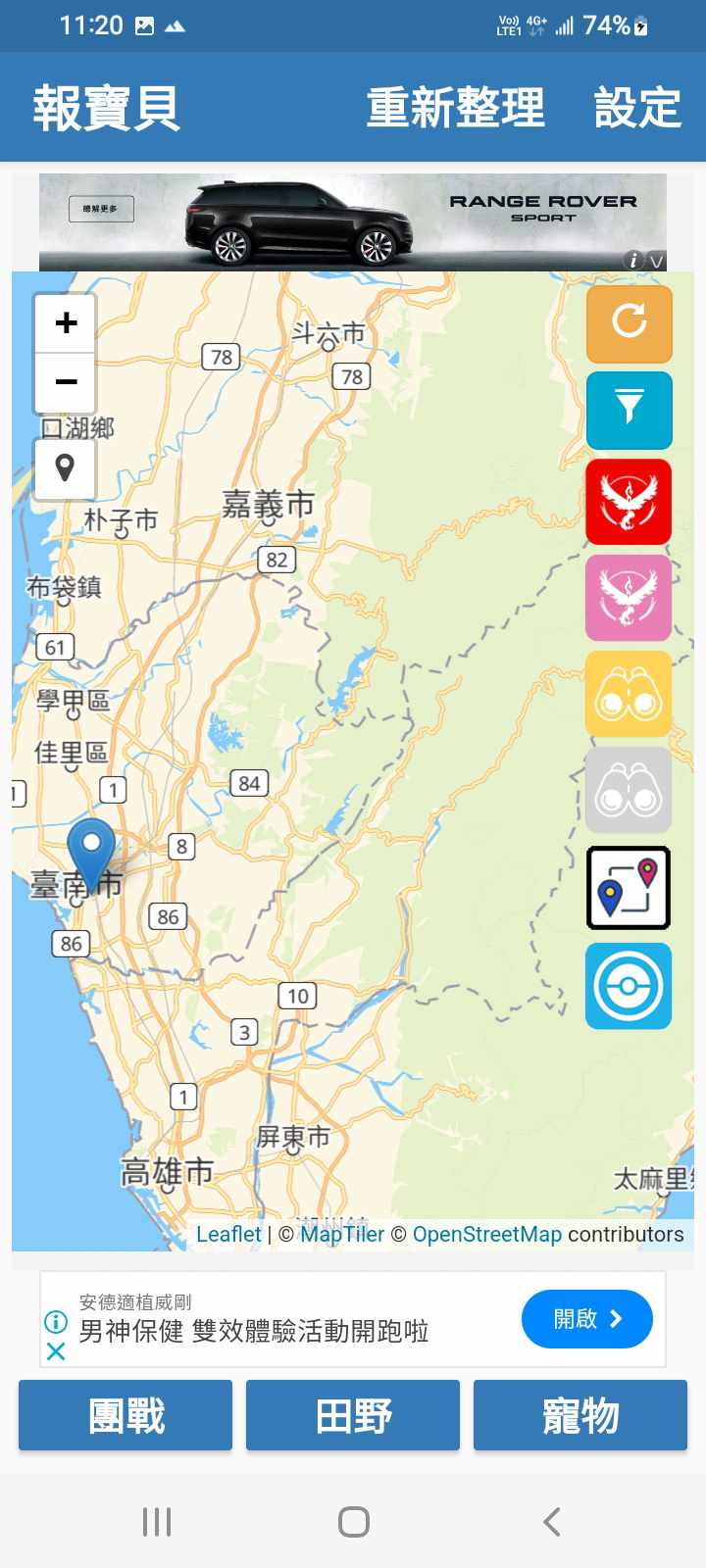This screenshot has width=706, height=1568.
Task: Switch to the 寵物 tab
Action: coord(580,1415)
